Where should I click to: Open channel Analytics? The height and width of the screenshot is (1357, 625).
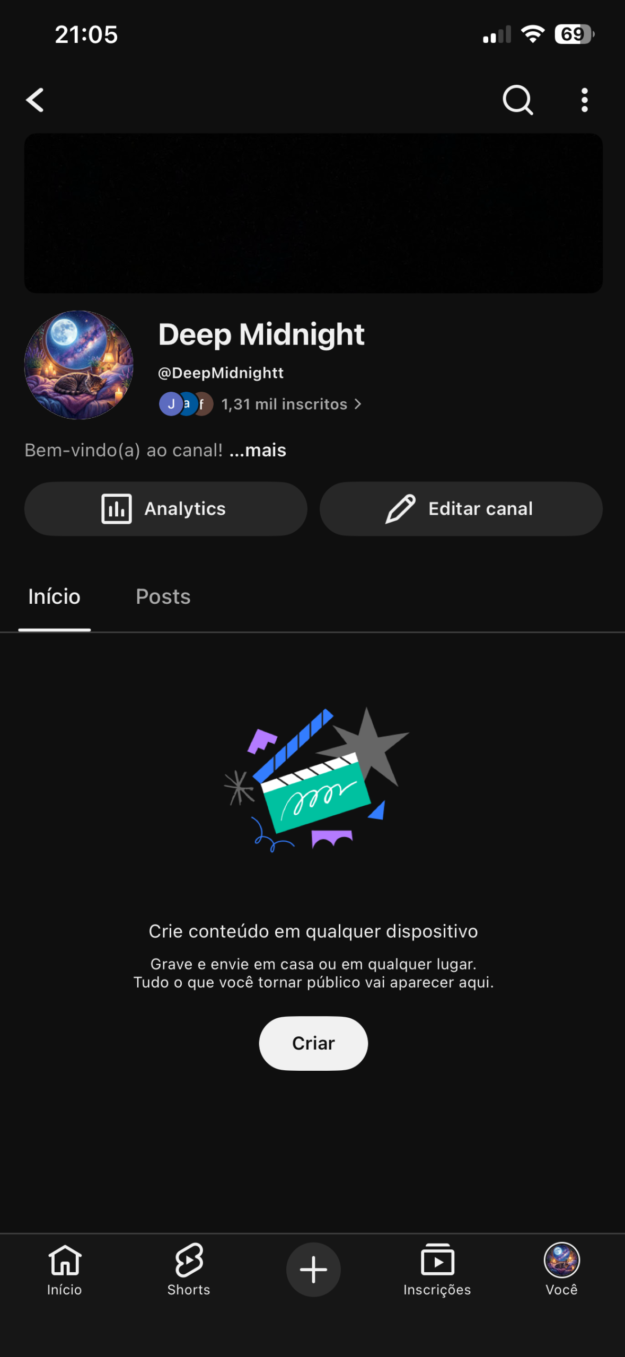[x=165, y=509]
